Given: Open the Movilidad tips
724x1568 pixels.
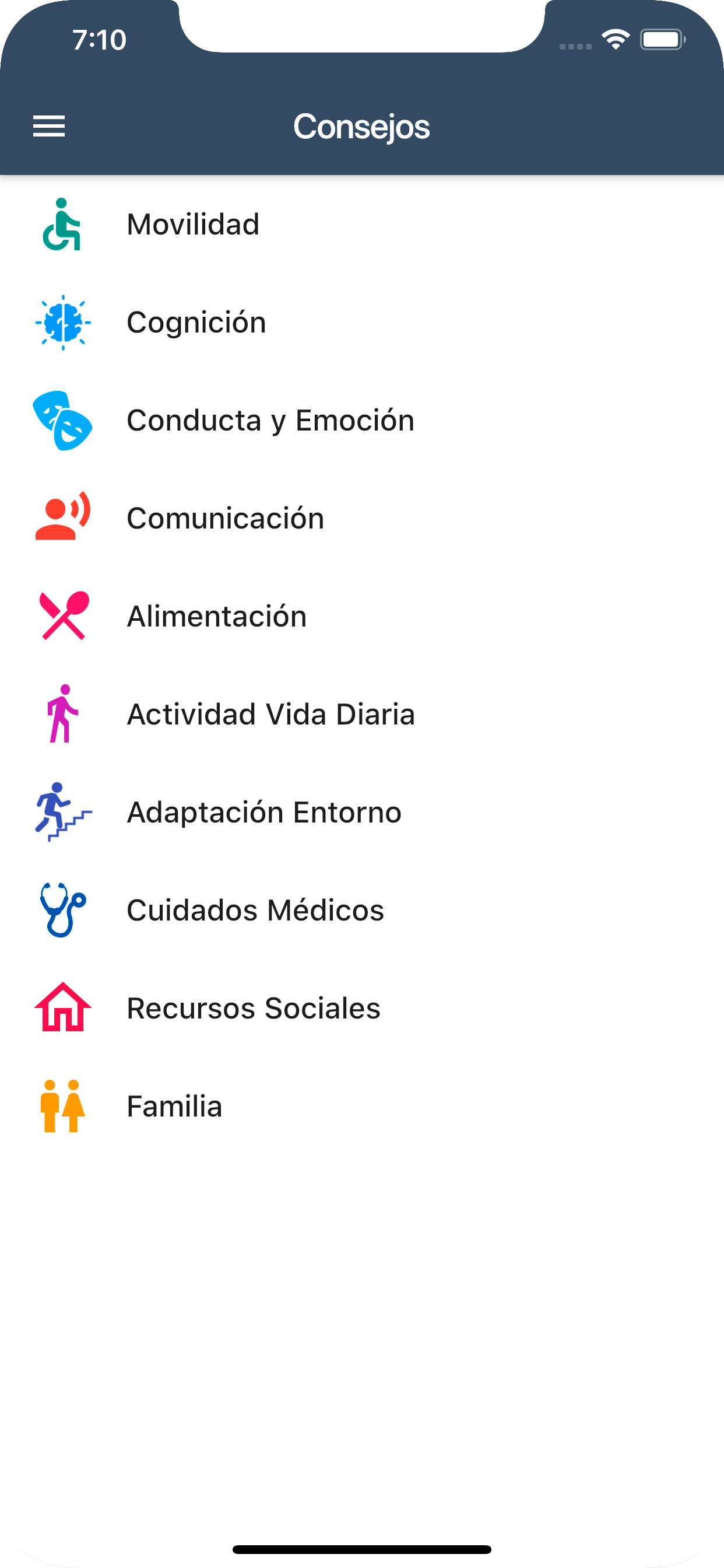Looking at the screenshot, I should point(362,224).
